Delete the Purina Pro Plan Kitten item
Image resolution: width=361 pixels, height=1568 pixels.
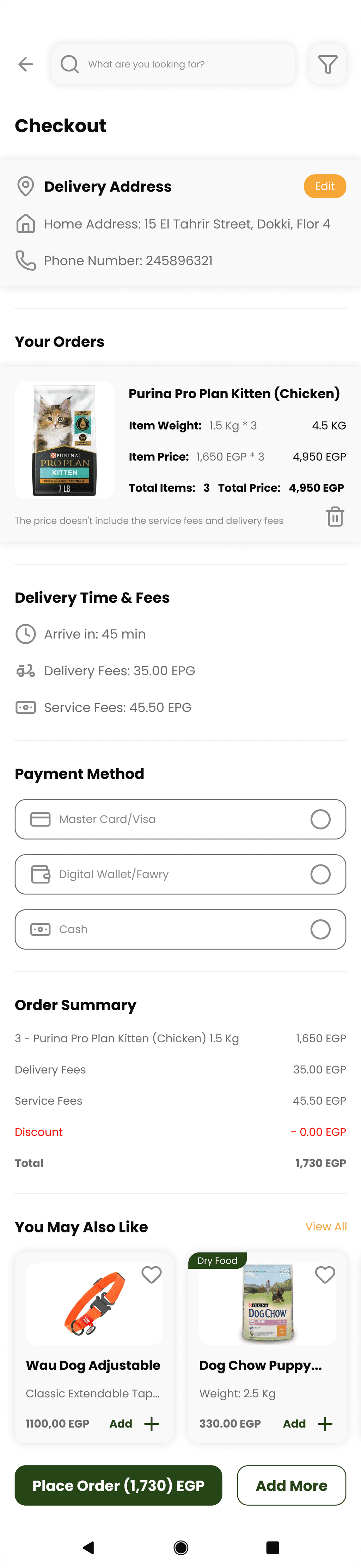pos(335,517)
